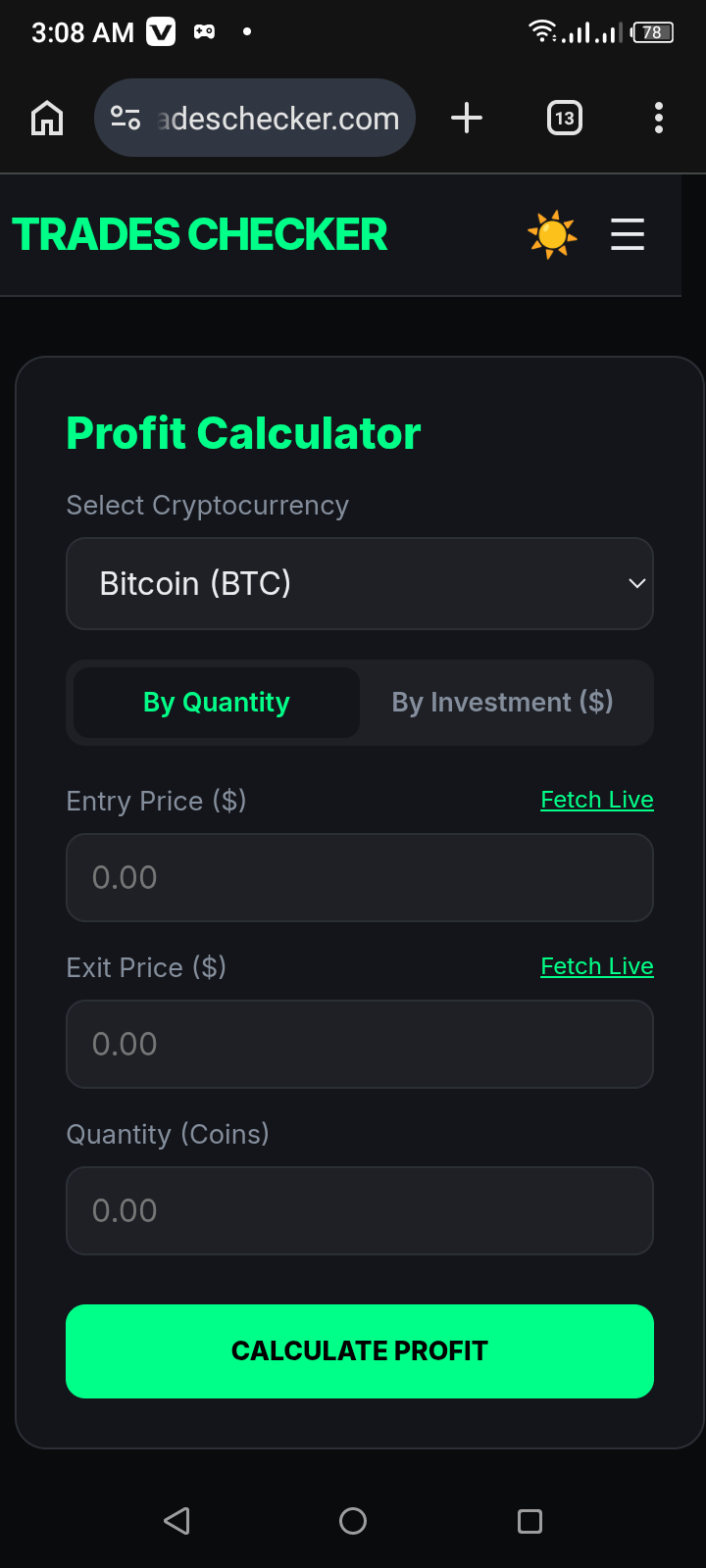The height and width of the screenshot is (1568, 706).
Task: Select the By Quantity mode
Action: [x=214, y=702]
